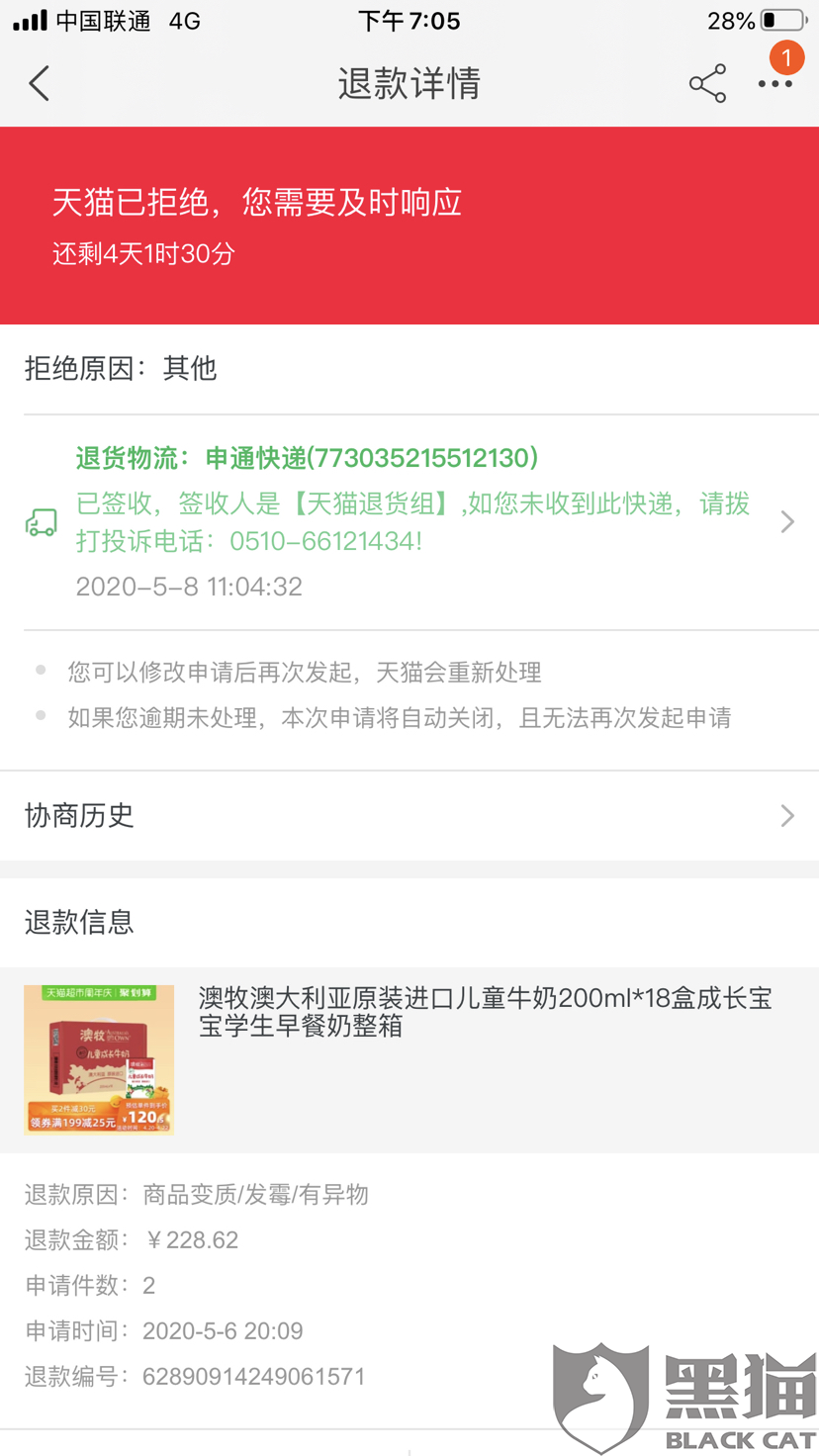Open the 澳牧儿童牛奶 product card
Viewport: 819px width, 1456px height.
tap(409, 1059)
